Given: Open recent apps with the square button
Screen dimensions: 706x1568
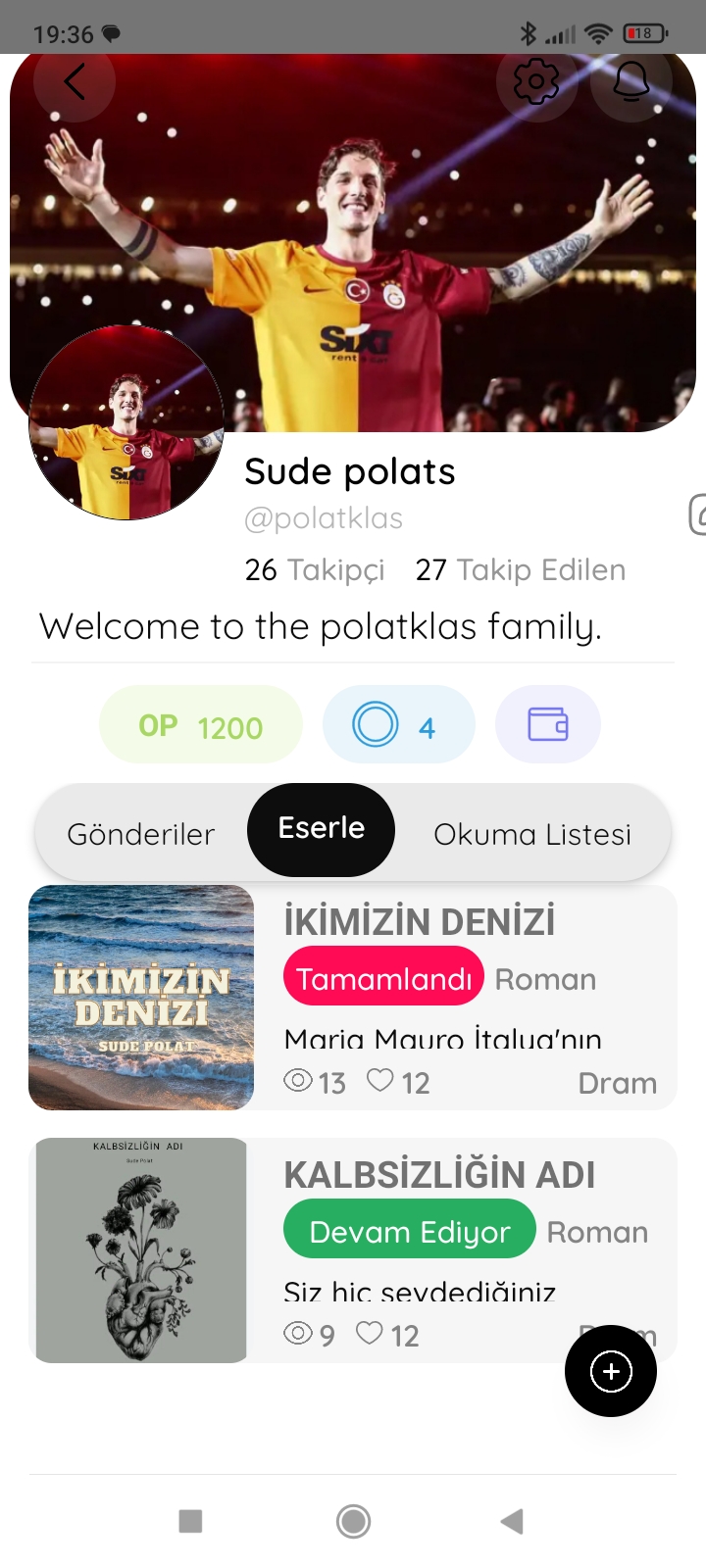Looking at the screenshot, I should coord(190,1522).
